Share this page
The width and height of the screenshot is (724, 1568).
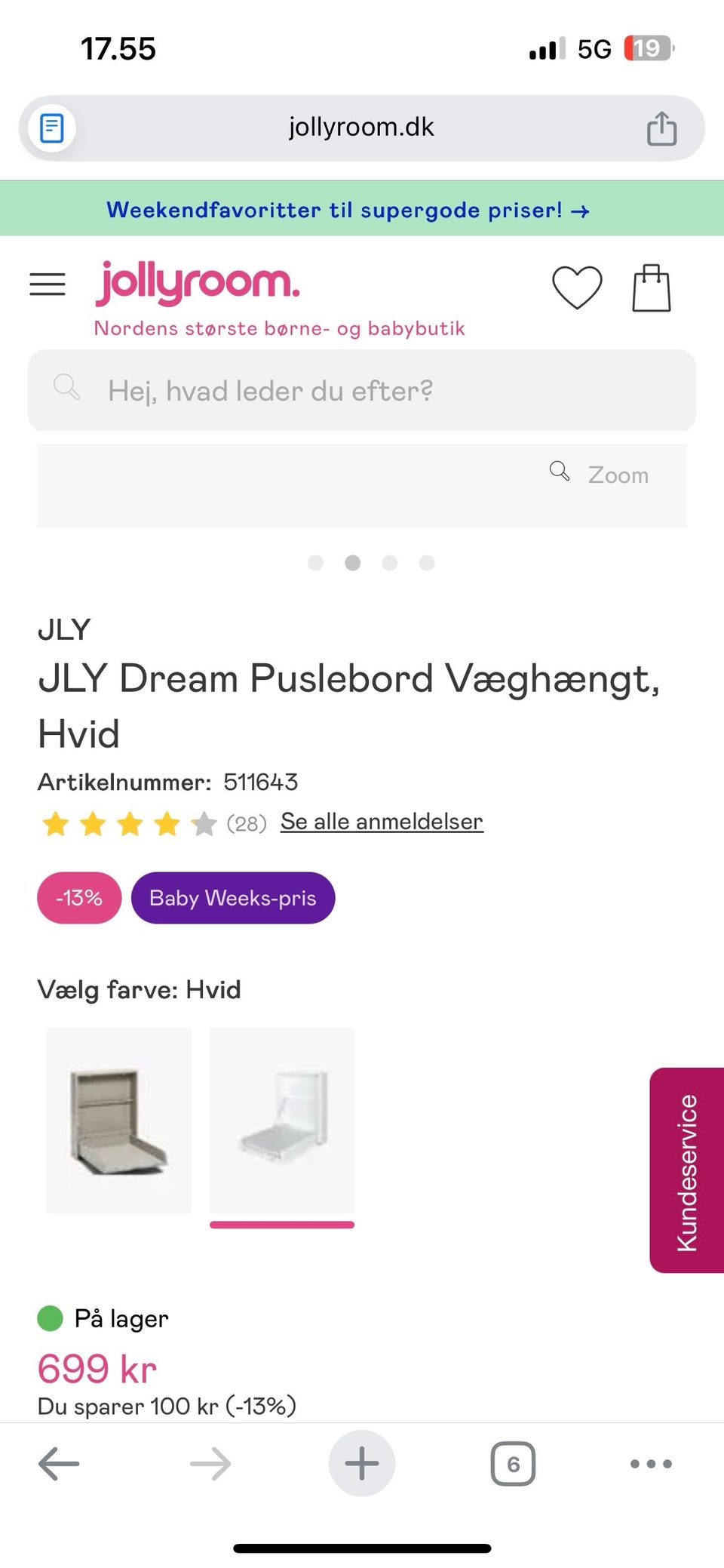point(661,128)
